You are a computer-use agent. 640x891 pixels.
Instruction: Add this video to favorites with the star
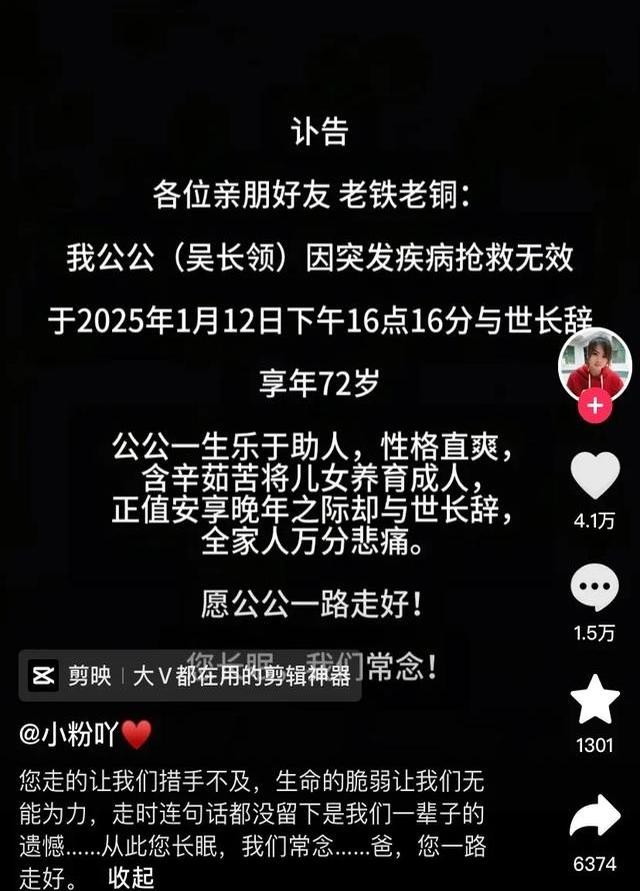coord(595,699)
